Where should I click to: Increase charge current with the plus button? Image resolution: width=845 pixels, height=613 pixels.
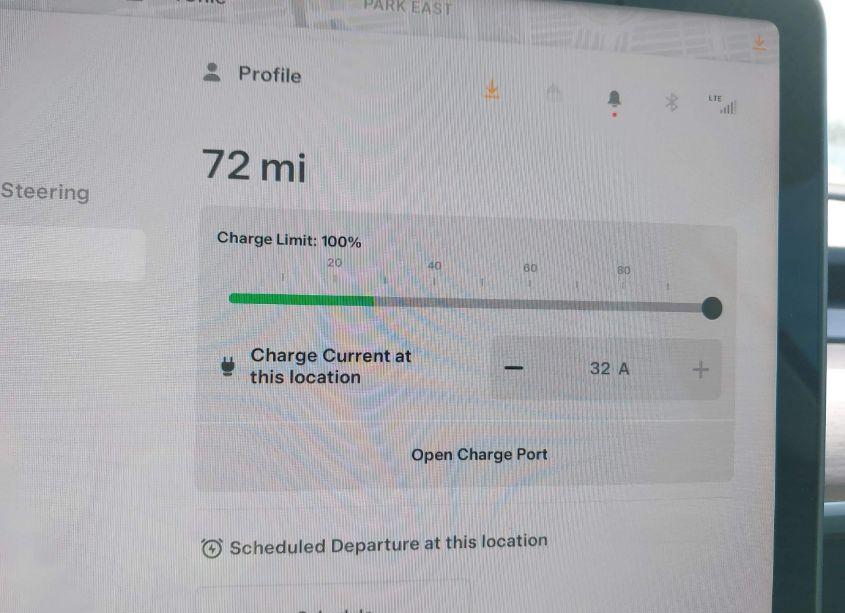[x=700, y=370]
